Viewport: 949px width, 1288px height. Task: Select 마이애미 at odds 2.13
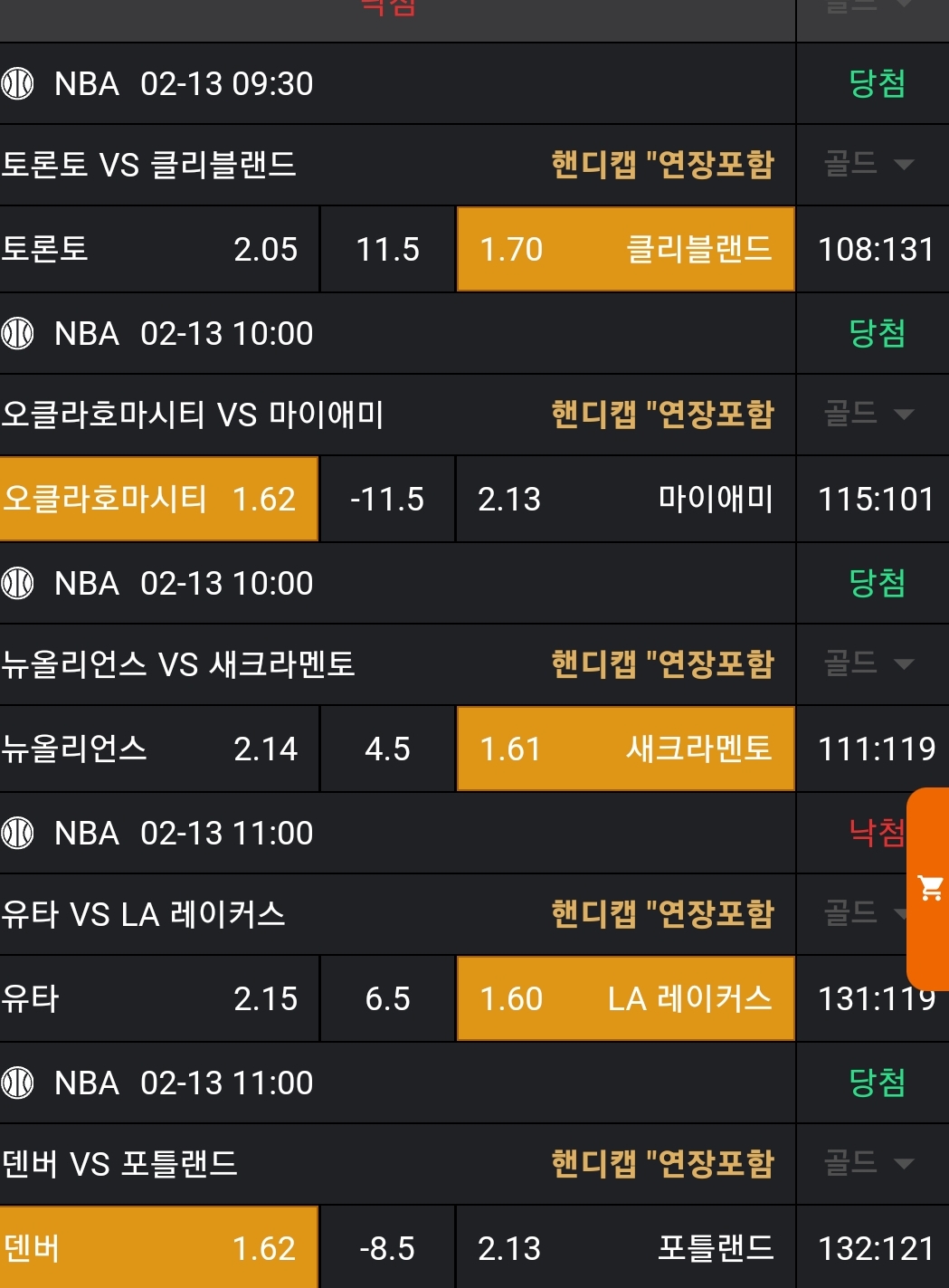tap(625, 500)
